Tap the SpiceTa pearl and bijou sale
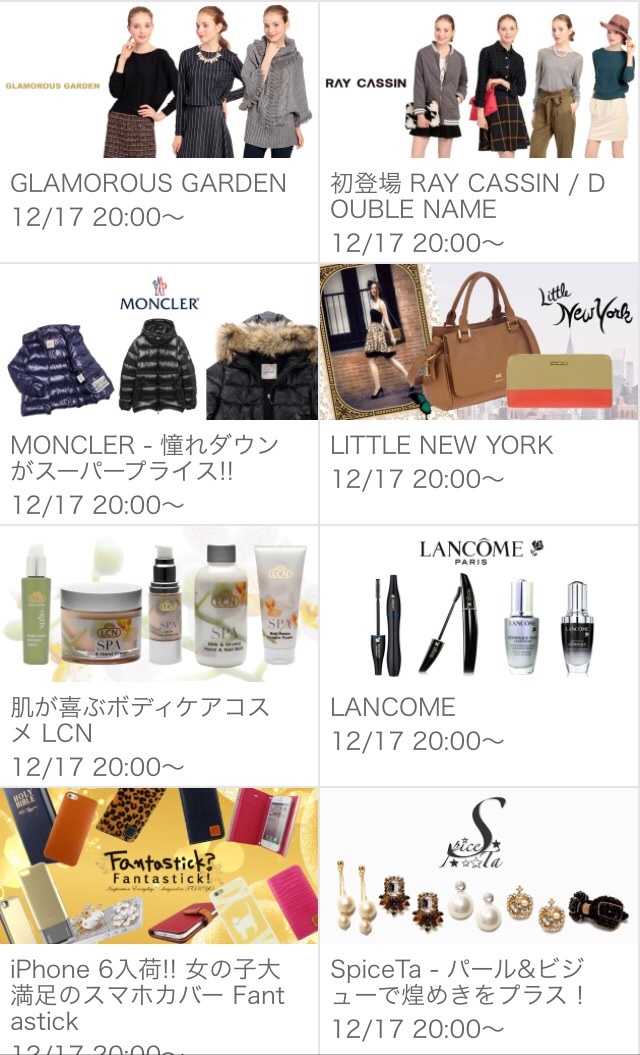This screenshot has width=640, height=1055. coord(479,916)
